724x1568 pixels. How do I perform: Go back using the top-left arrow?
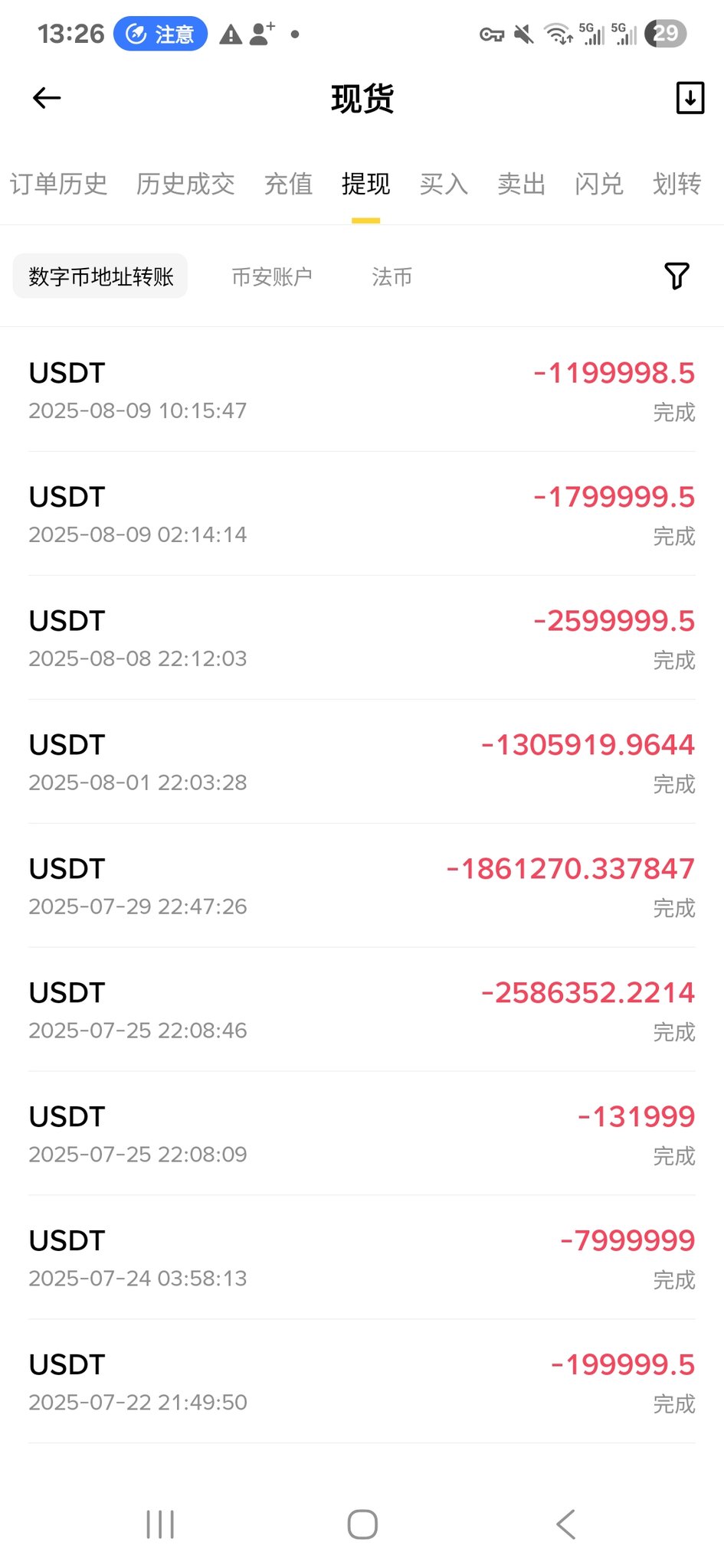47,98
